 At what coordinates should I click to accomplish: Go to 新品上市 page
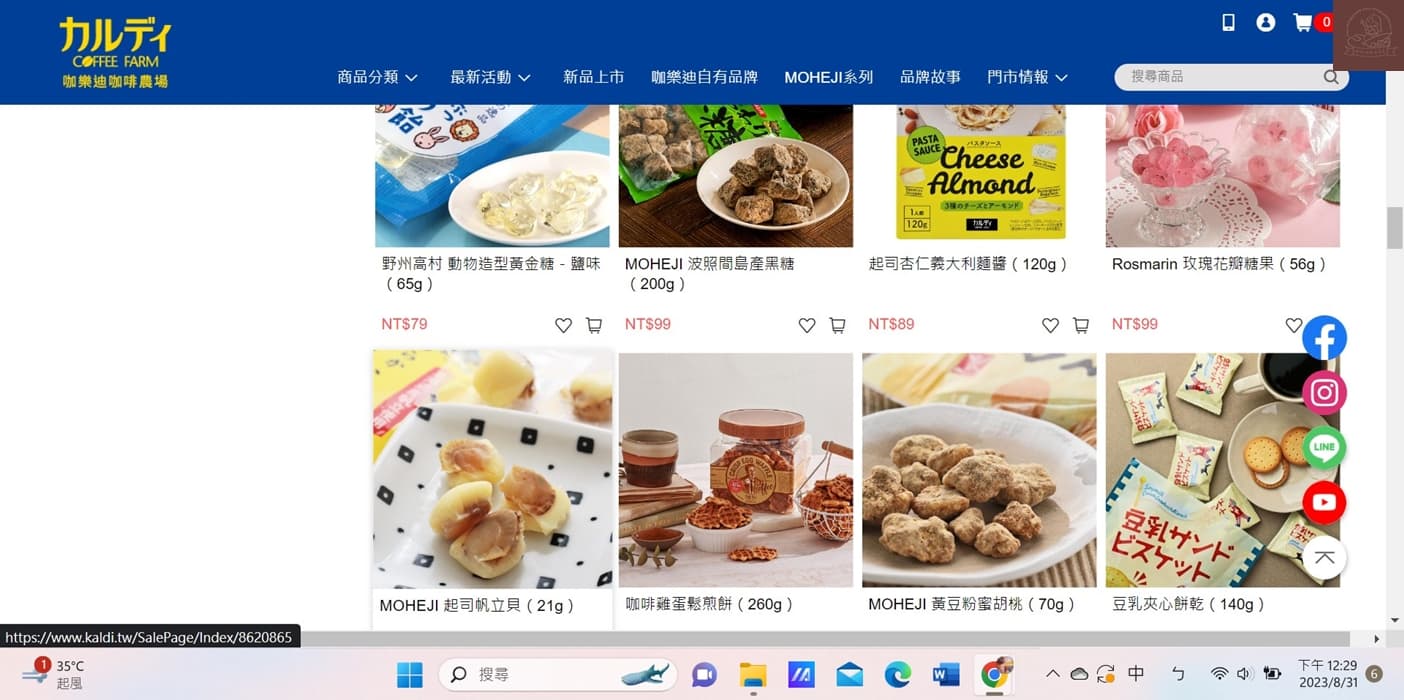pos(593,77)
